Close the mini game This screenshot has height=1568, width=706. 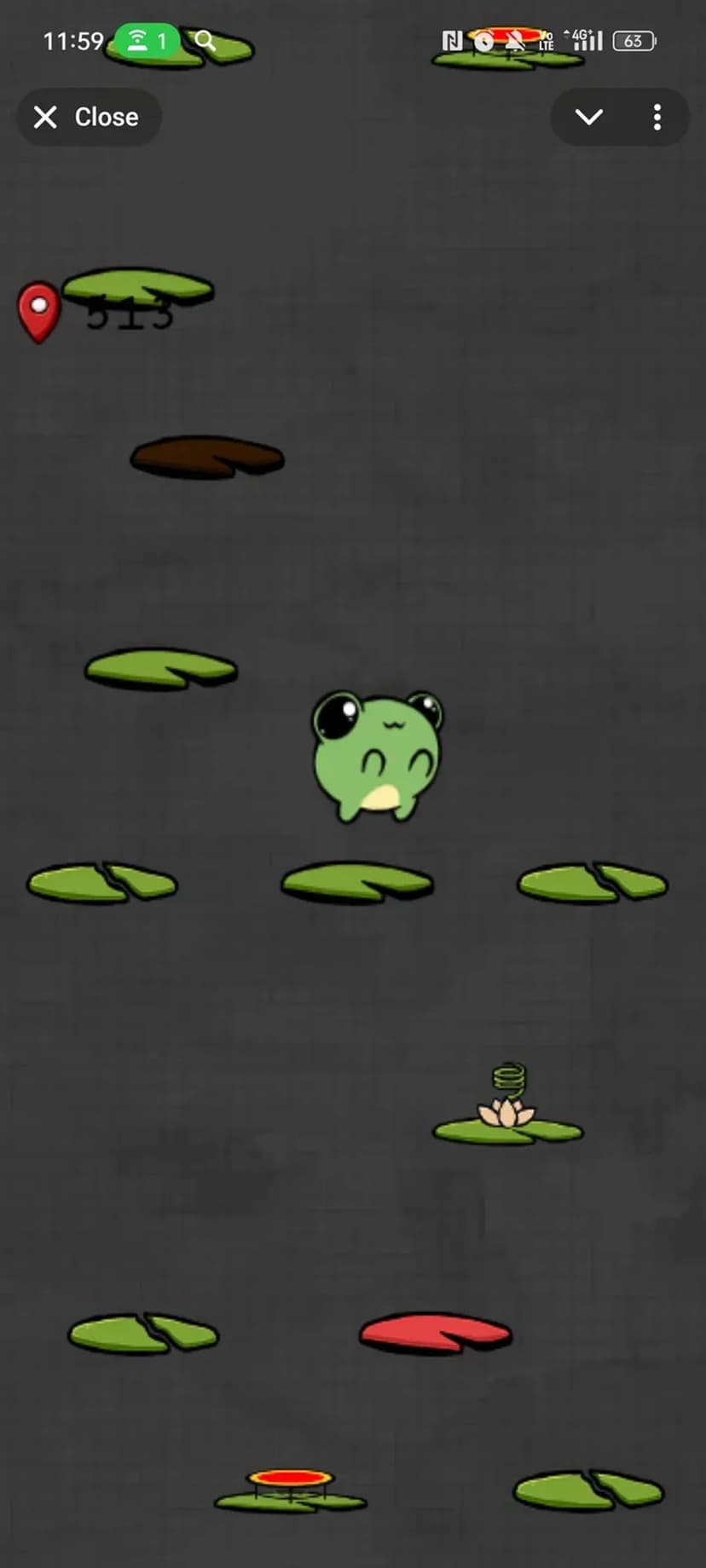[x=87, y=117]
